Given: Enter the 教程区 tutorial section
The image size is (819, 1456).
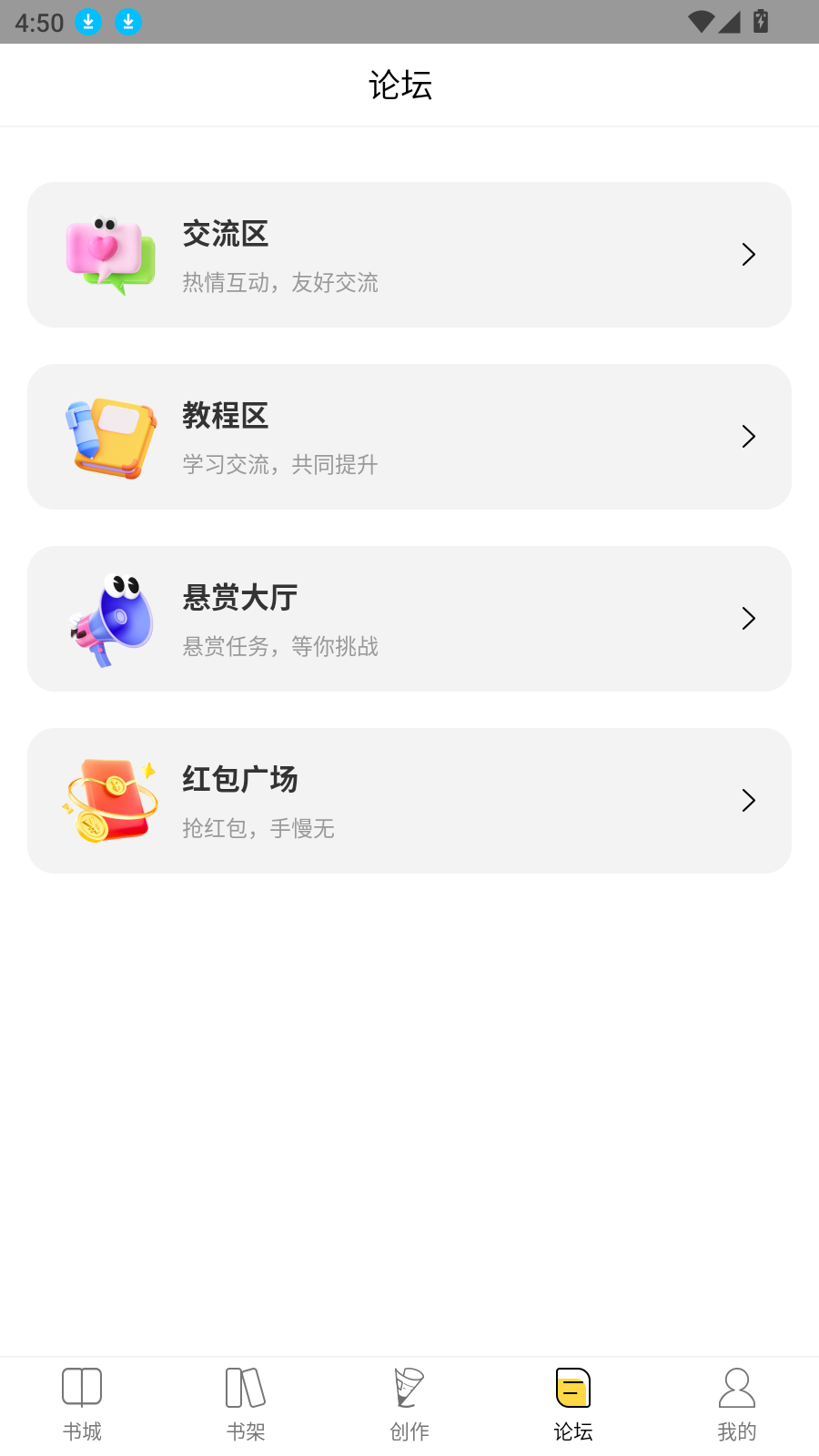Looking at the screenshot, I should click(409, 437).
